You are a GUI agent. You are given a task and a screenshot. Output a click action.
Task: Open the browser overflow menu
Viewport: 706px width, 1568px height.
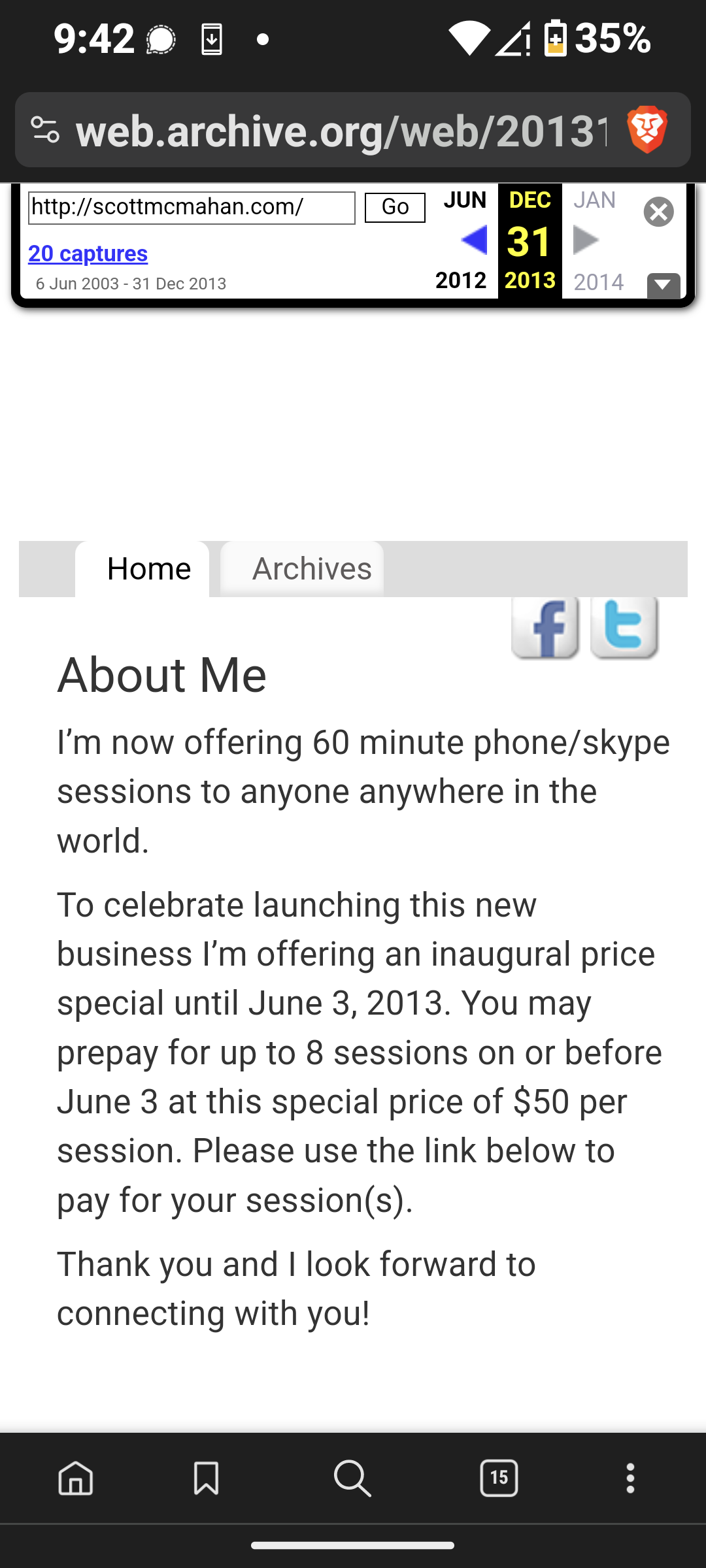coord(630,1478)
